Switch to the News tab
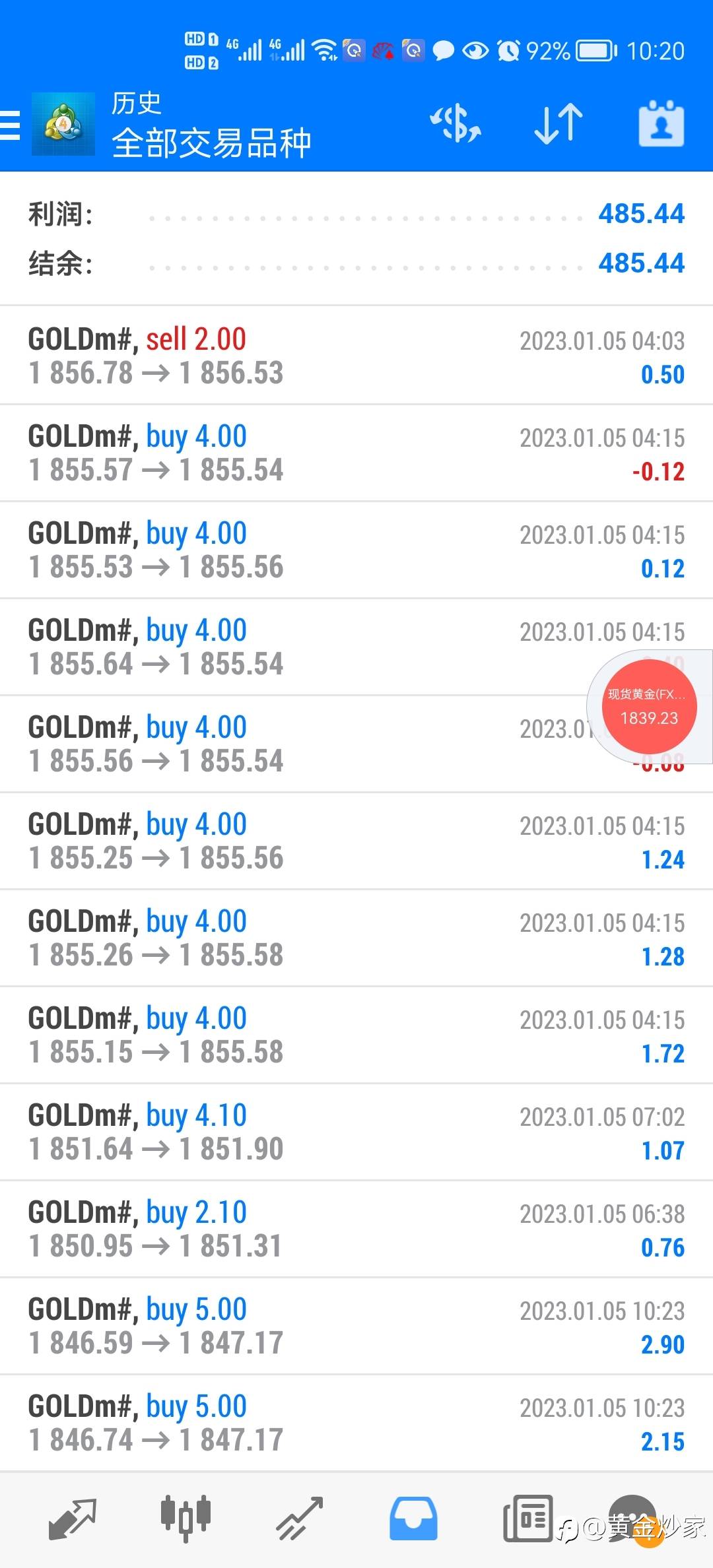 click(527, 1519)
